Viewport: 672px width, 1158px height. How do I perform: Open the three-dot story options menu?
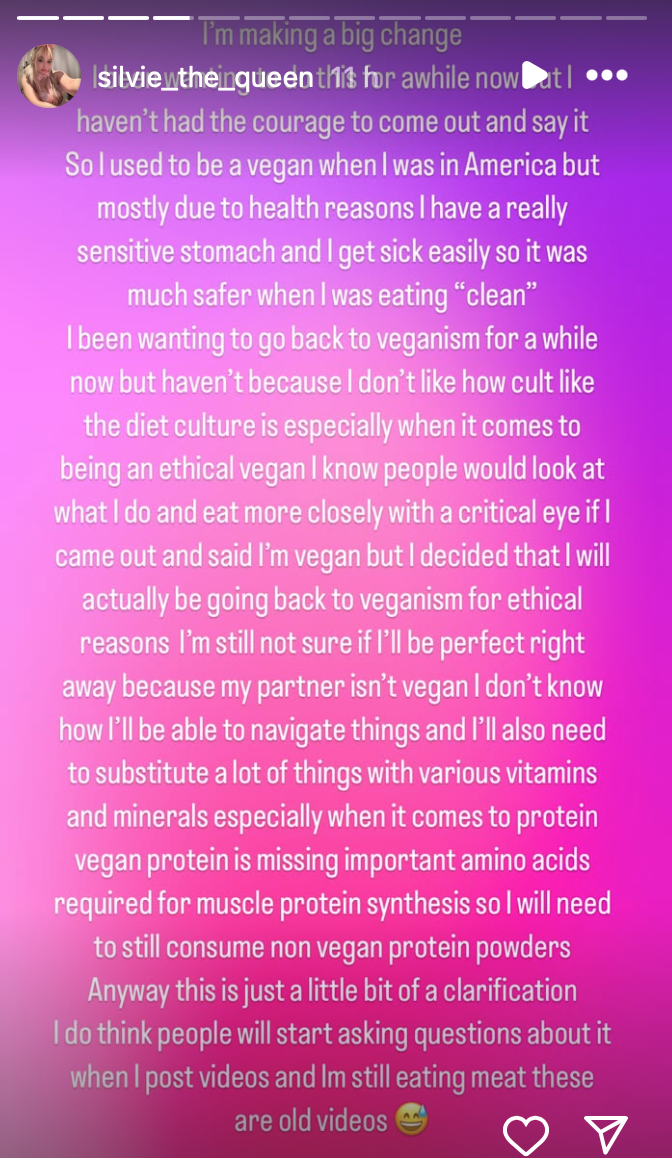pos(606,75)
